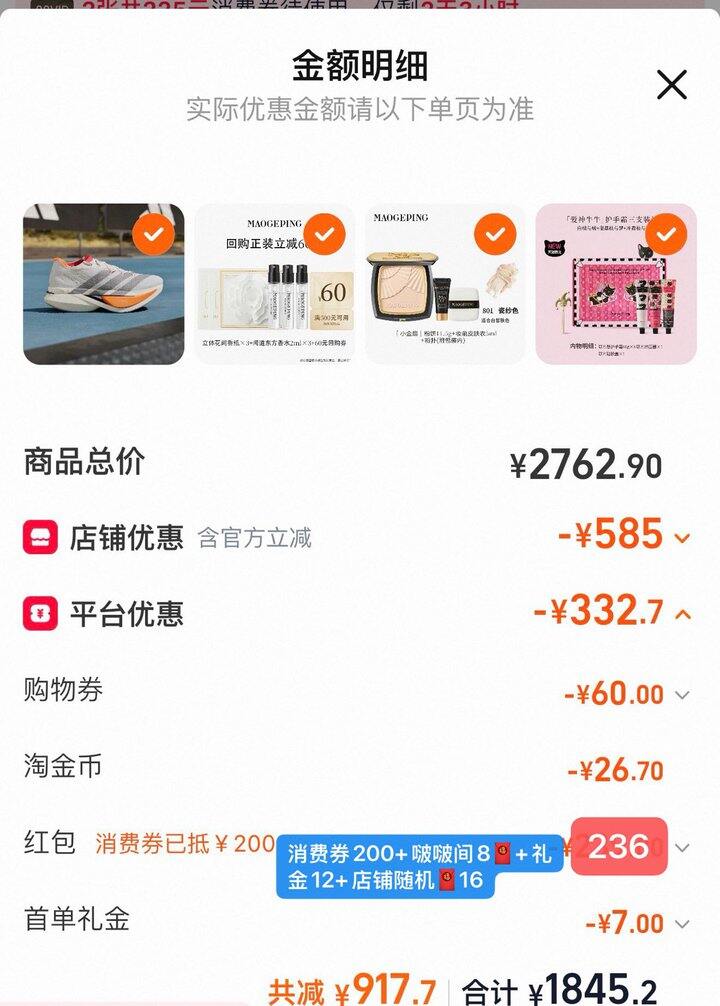Screen dimensions: 720x1006
Task: Collapse the 平台优惠 breakdown
Action: (683, 613)
